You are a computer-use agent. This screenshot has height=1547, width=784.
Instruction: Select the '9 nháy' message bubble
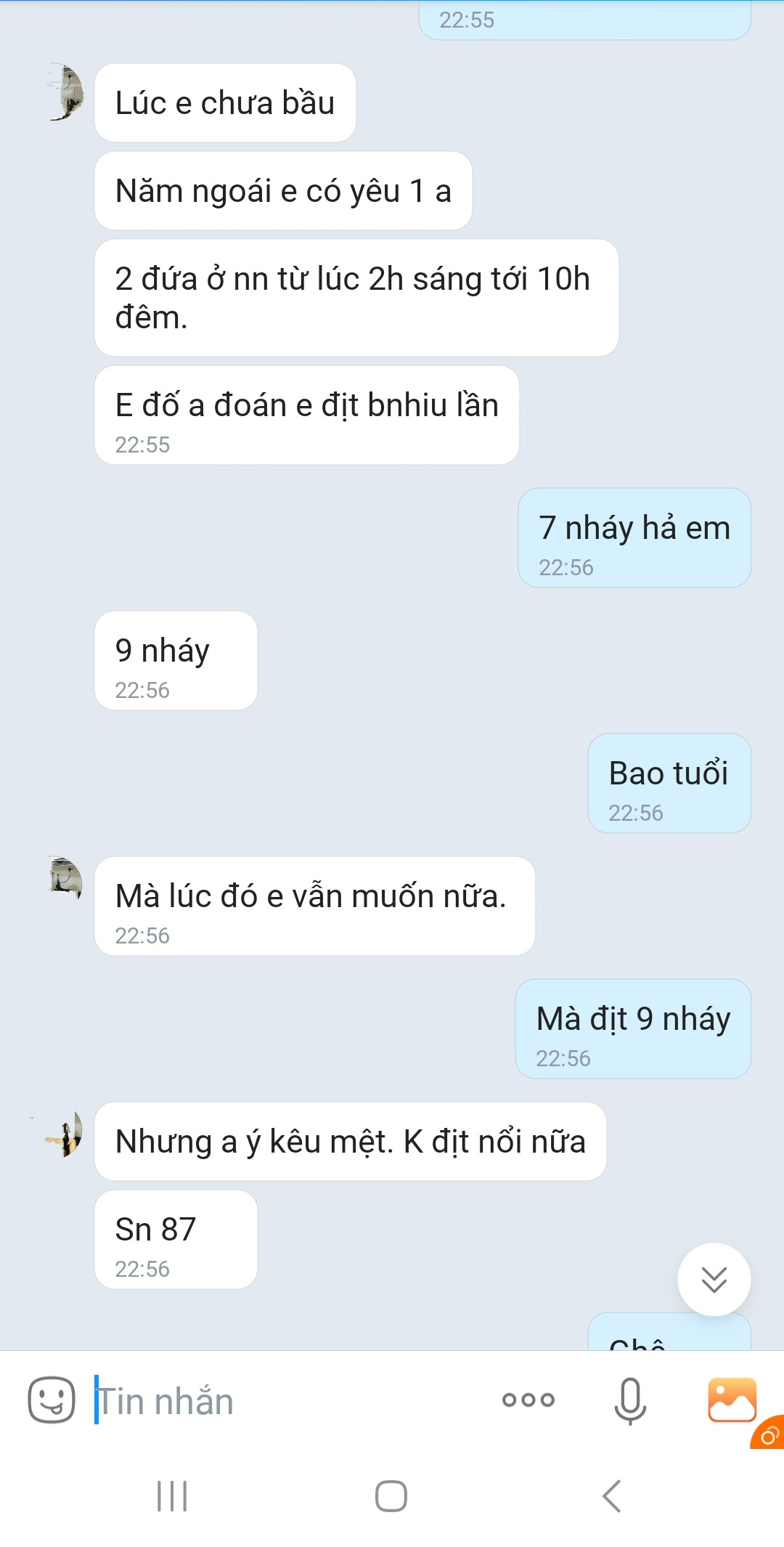(176, 659)
